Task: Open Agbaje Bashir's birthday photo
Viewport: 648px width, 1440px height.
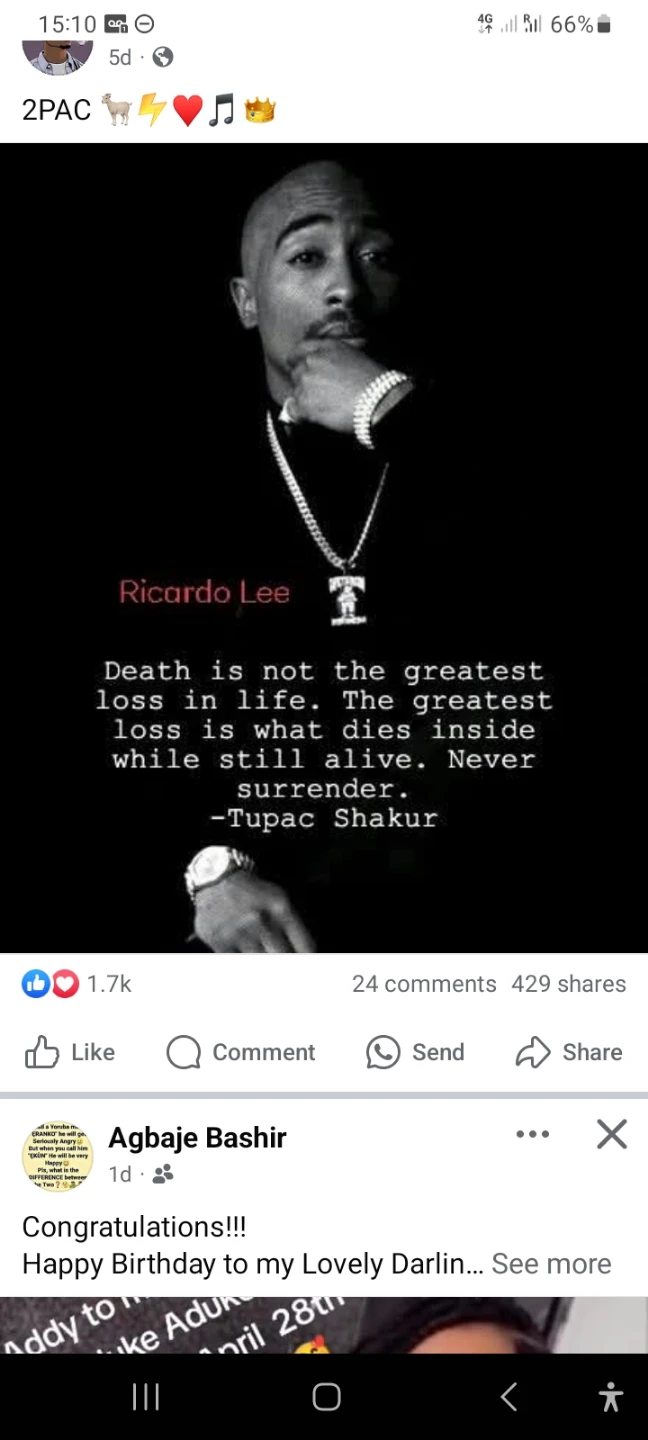Action: click(324, 1325)
